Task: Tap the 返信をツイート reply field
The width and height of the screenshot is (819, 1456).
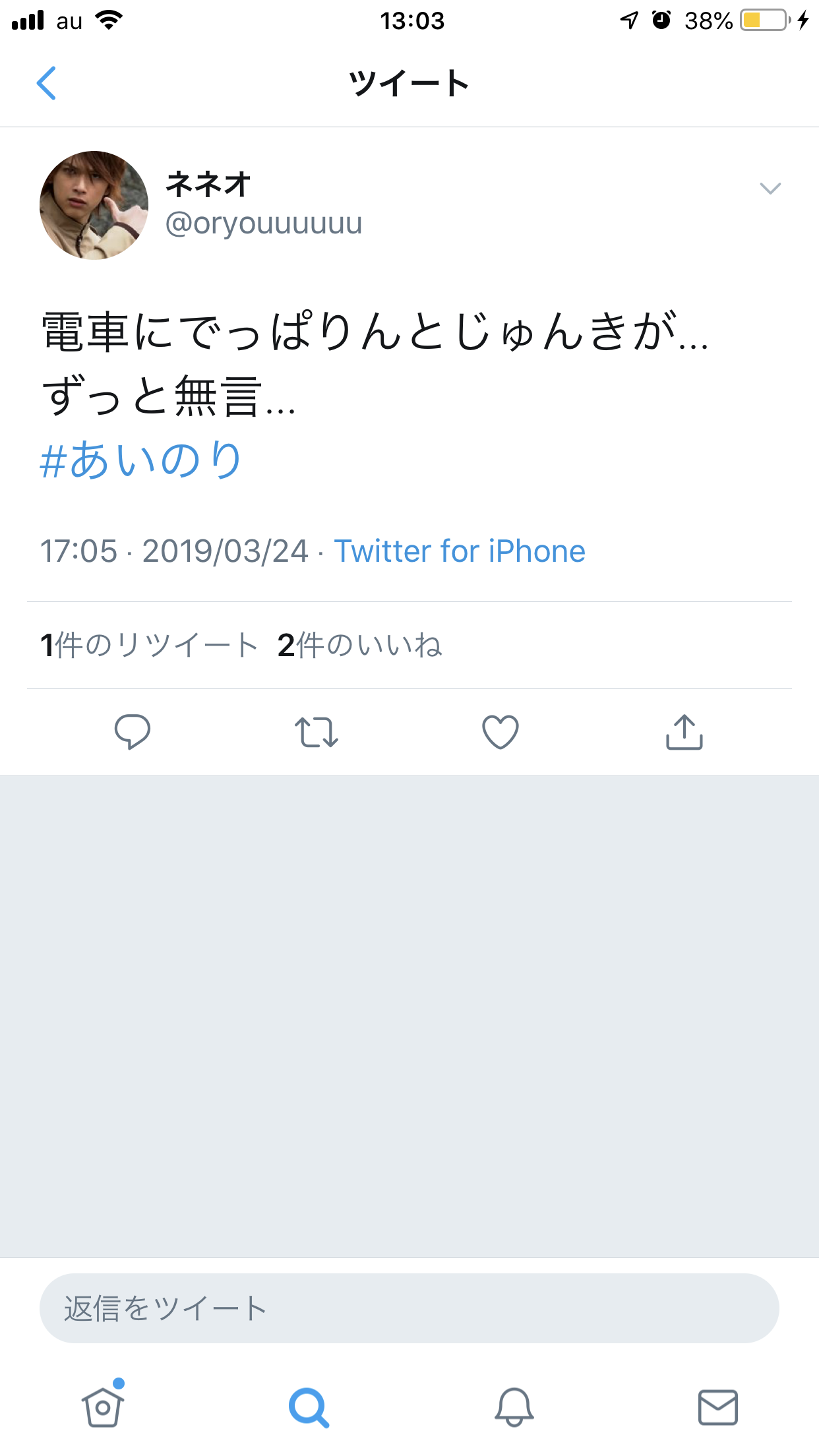Action: (x=409, y=1308)
